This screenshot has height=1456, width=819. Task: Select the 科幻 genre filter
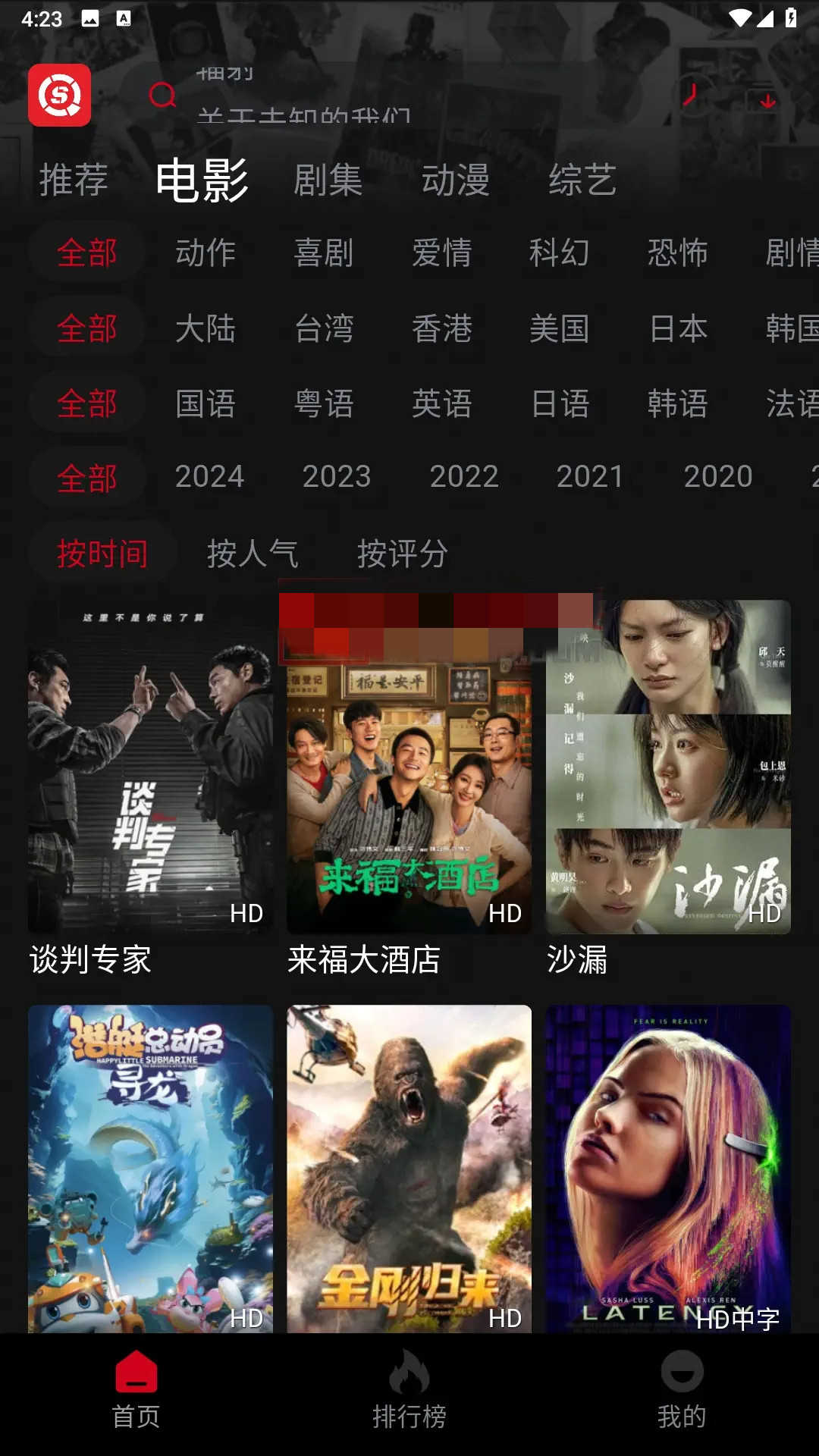tap(560, 254)
